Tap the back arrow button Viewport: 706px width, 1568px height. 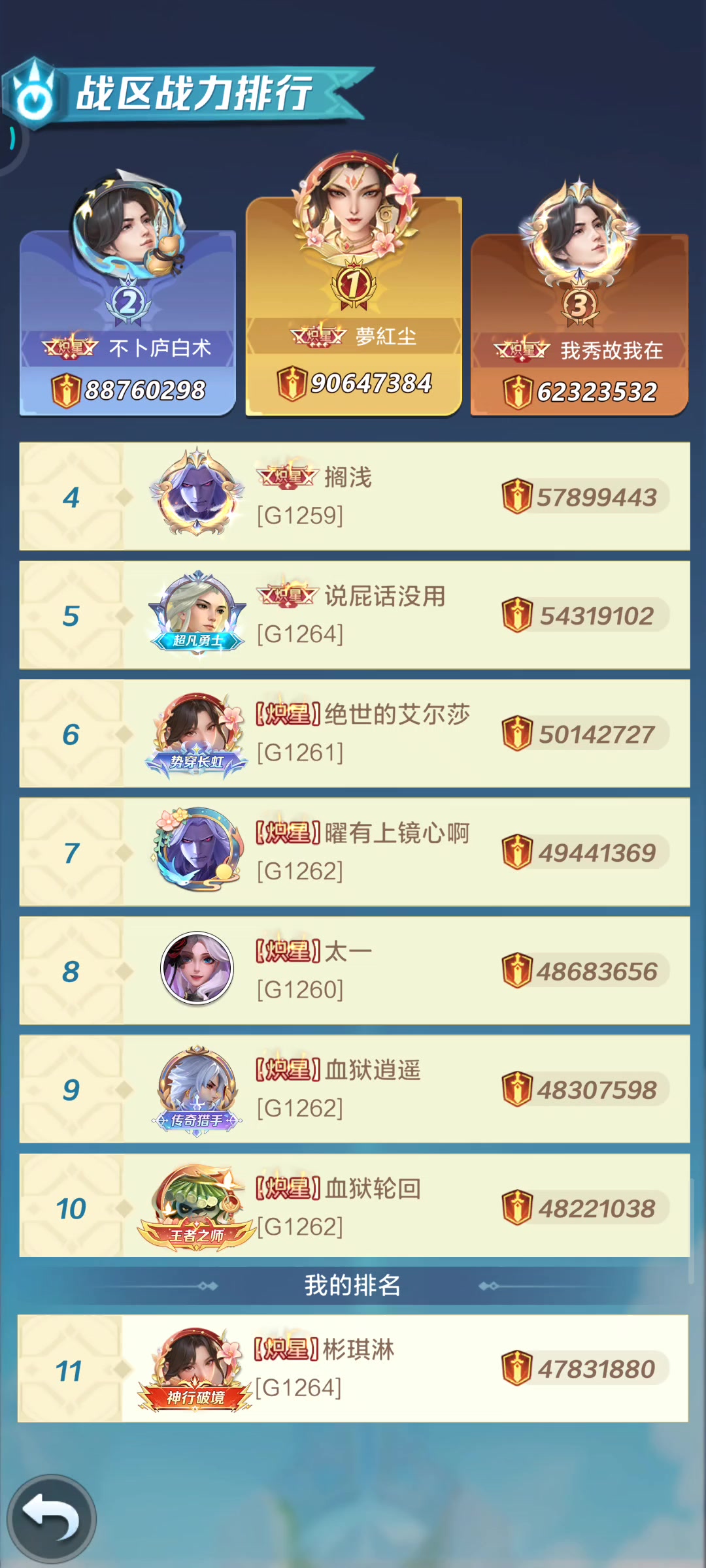click(51, 1519)
